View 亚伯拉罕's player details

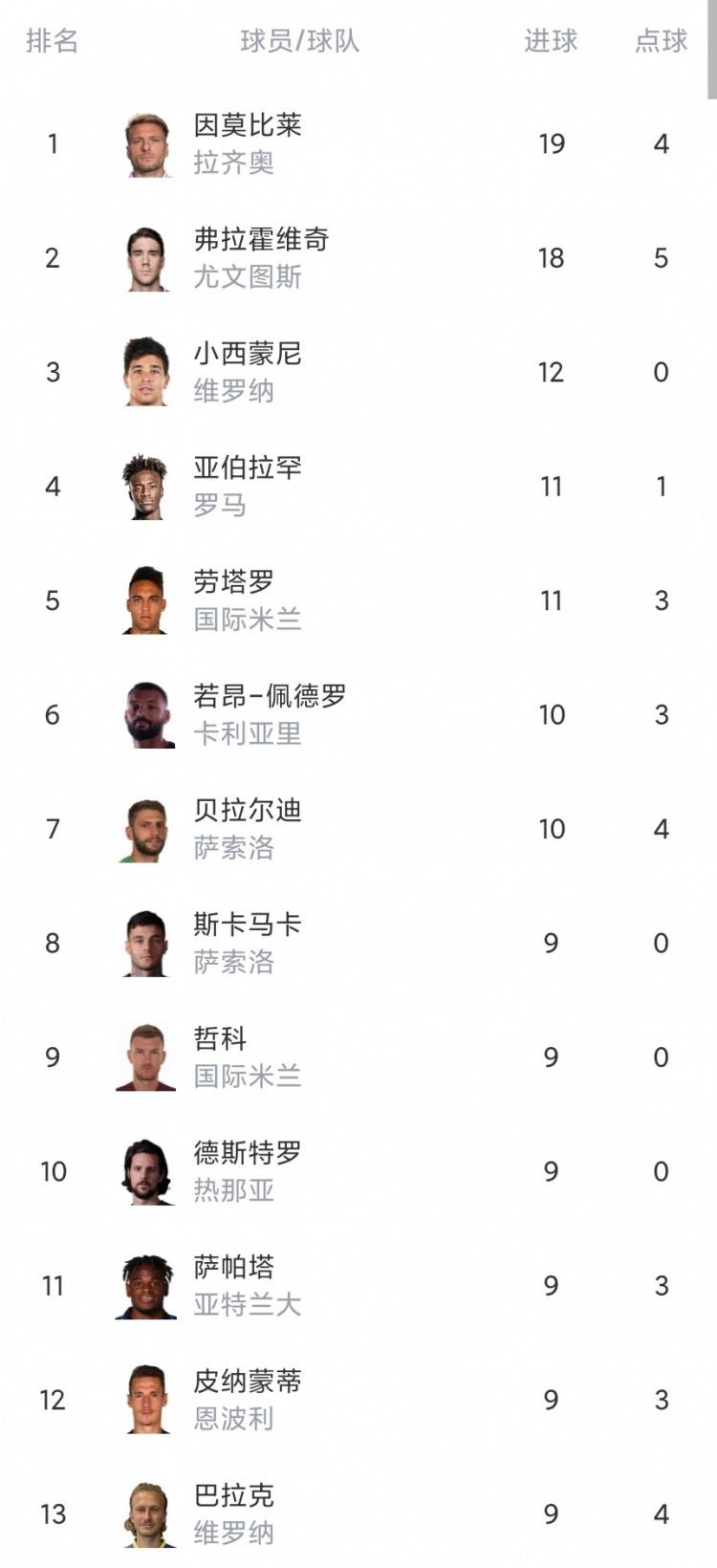pos(358,487)
